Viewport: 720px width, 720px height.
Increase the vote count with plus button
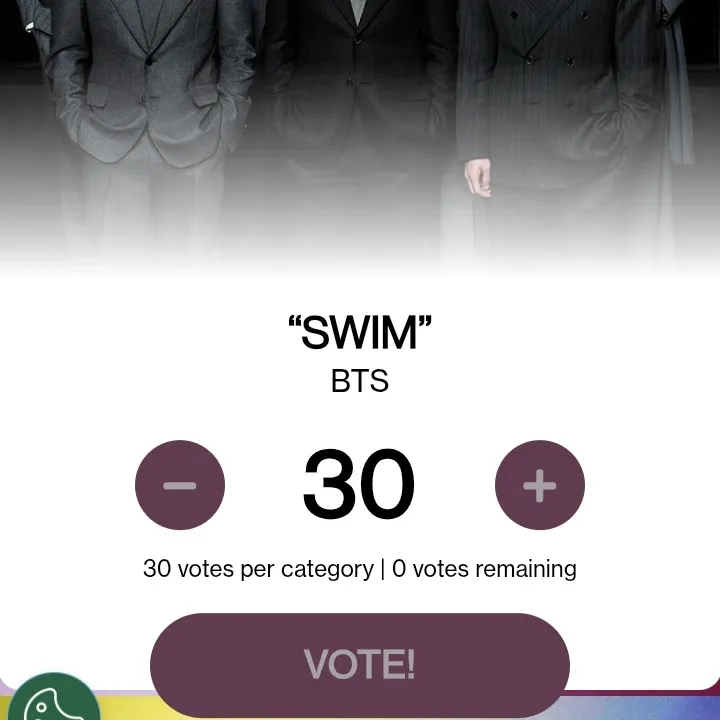[539, 485]
